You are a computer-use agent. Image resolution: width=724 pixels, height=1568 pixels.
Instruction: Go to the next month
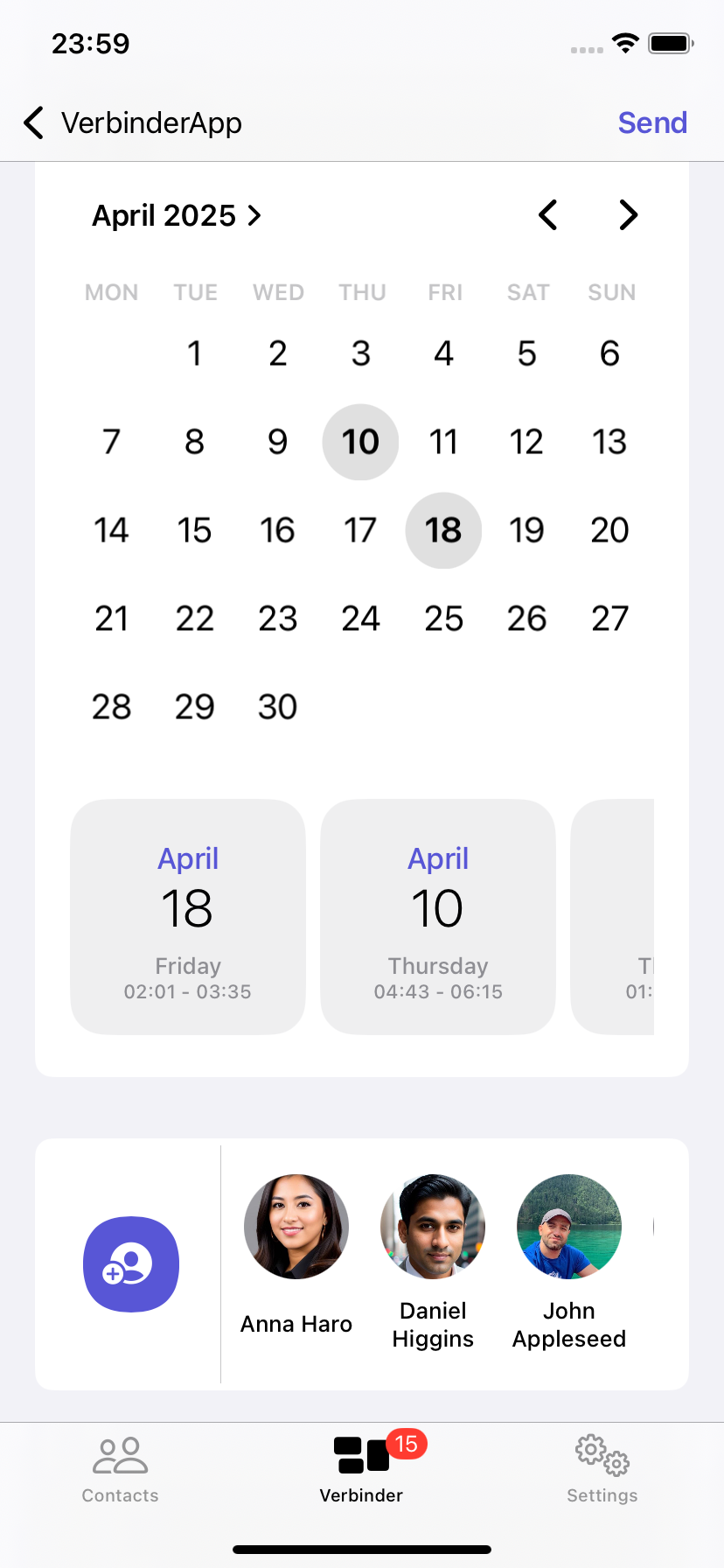coord(628,214)
